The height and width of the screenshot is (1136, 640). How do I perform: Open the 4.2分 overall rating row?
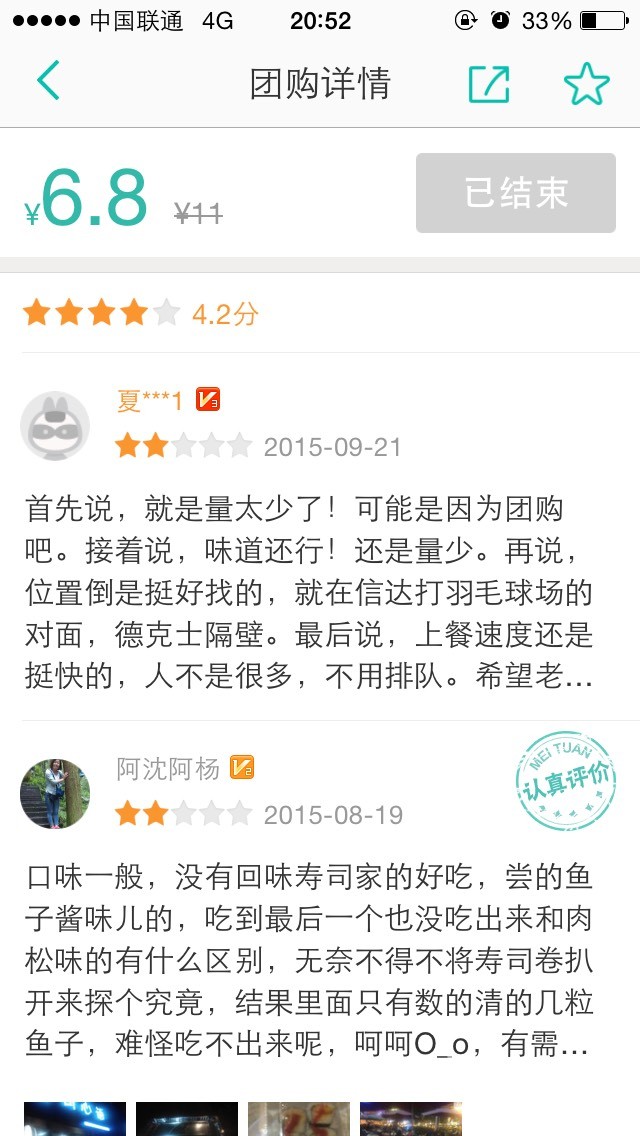[x=320, y=313]
